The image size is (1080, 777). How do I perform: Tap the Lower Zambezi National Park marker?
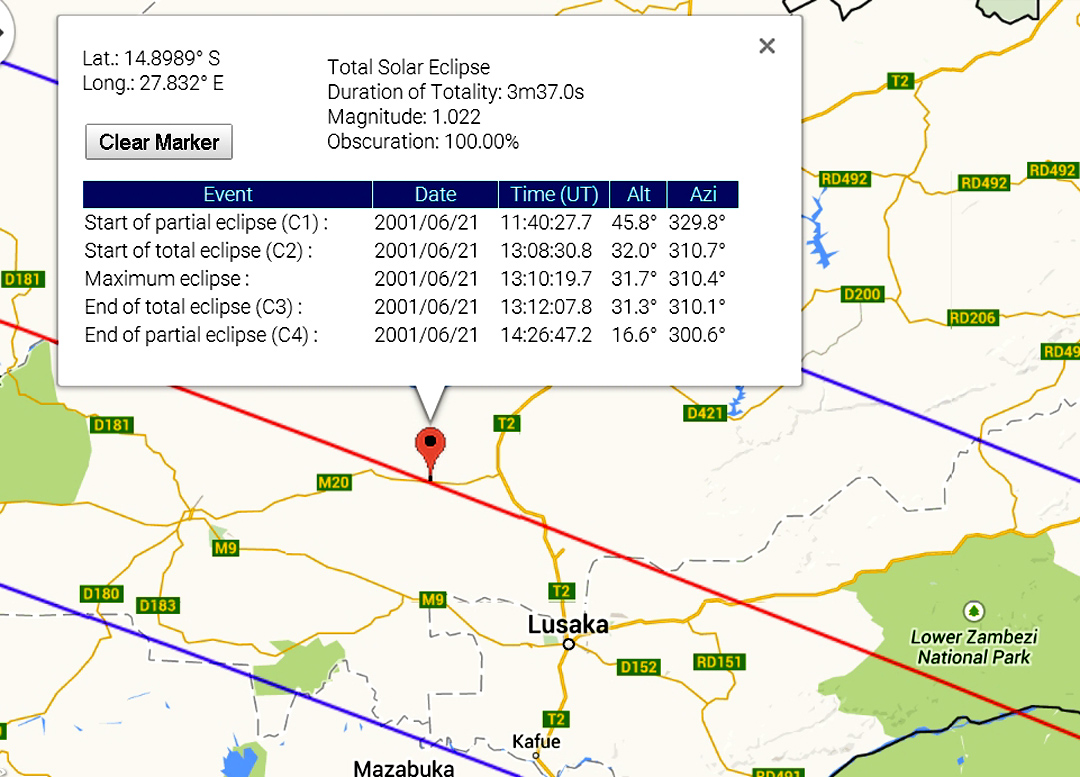pyautogui.click(x=972, y=610)
